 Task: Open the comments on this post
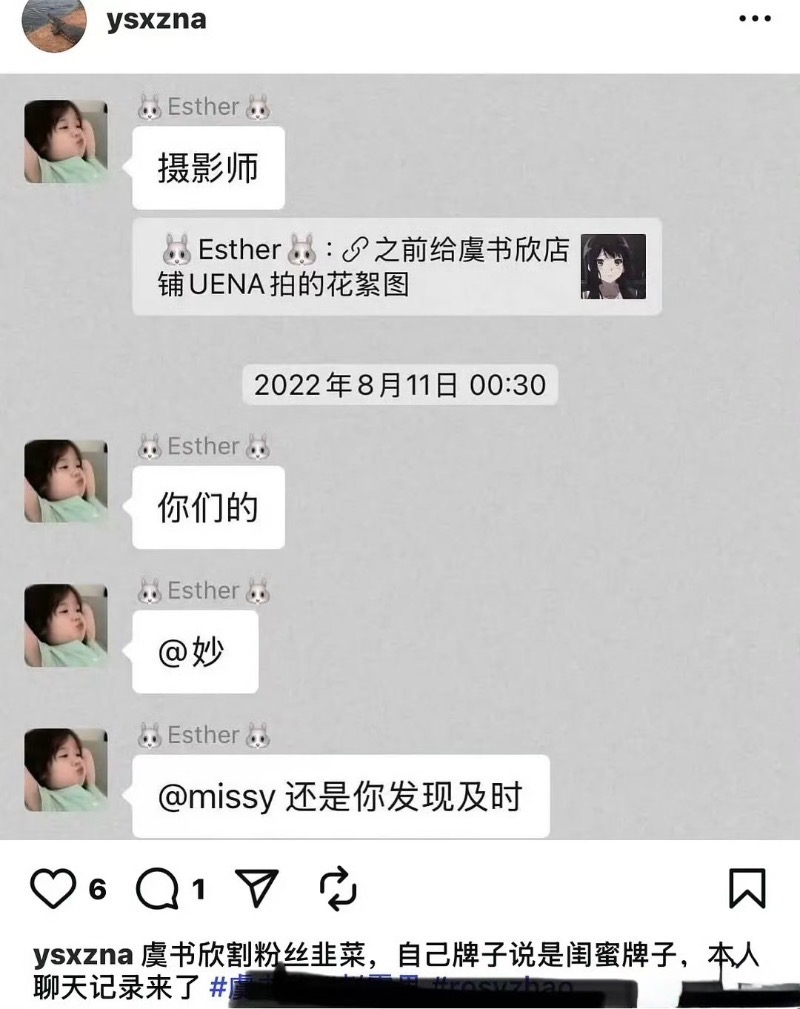157,888
